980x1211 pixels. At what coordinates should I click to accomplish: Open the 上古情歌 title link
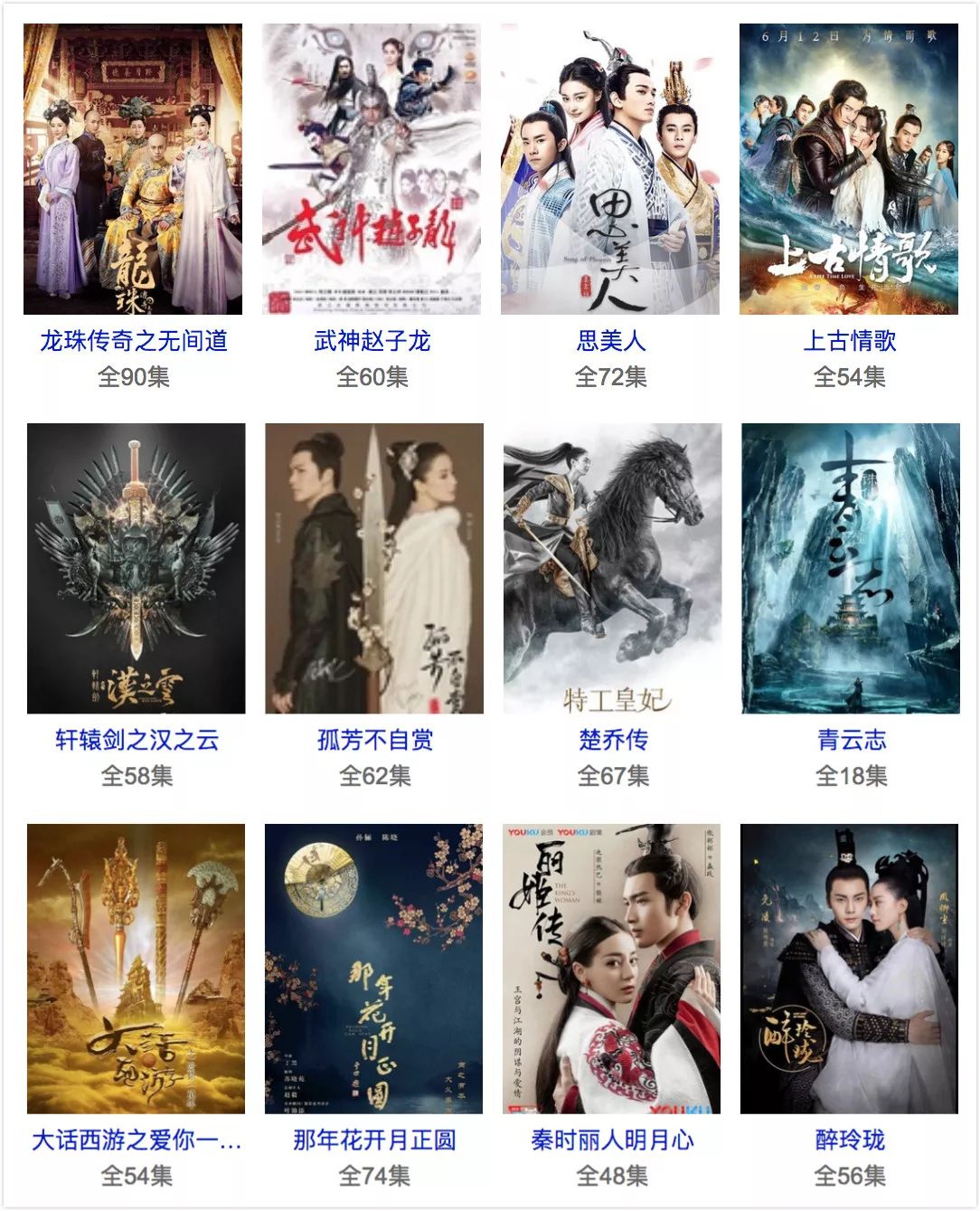coord(850,341)
